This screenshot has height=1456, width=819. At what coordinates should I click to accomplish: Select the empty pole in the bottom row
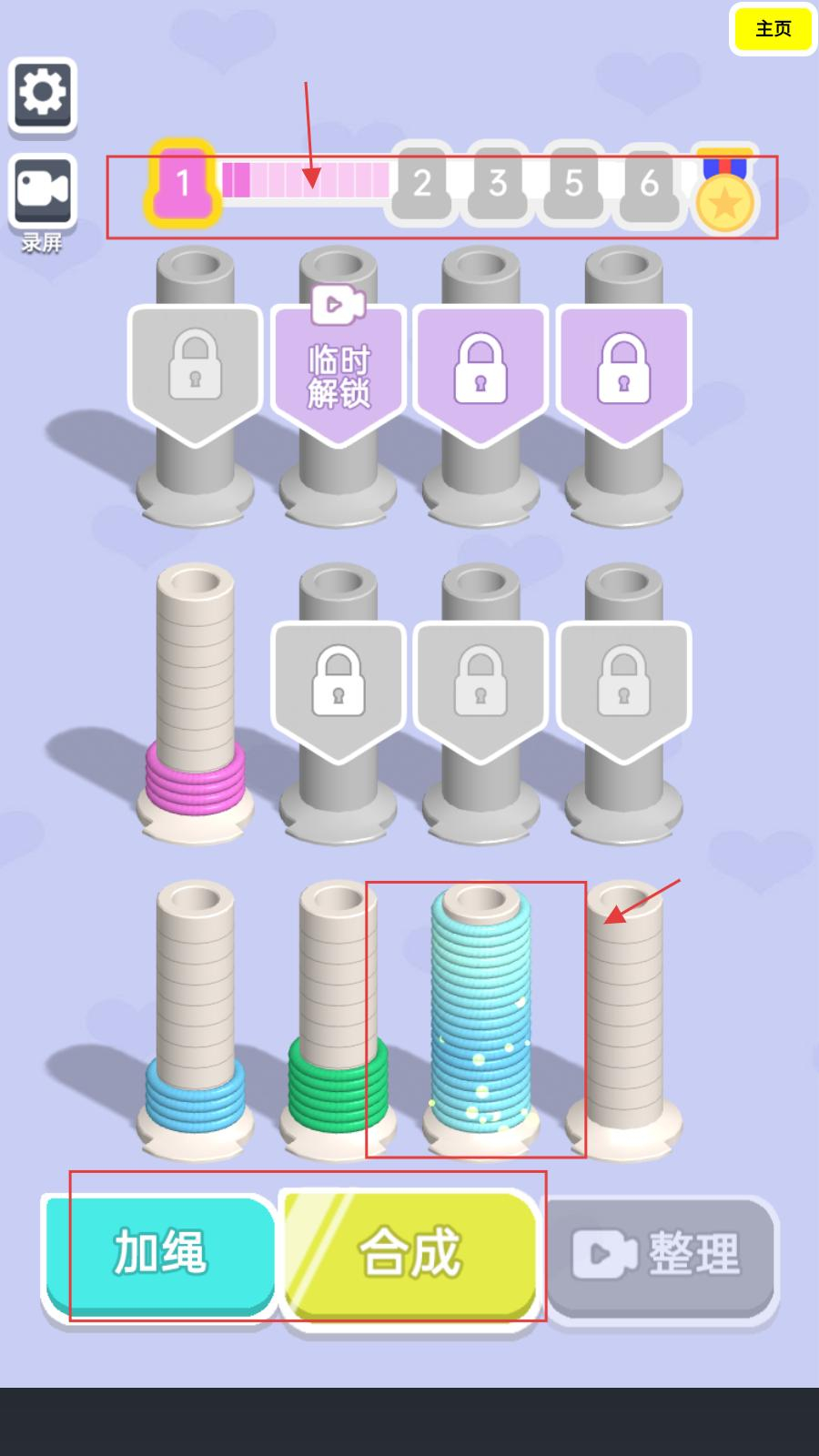coord(624,1019)
